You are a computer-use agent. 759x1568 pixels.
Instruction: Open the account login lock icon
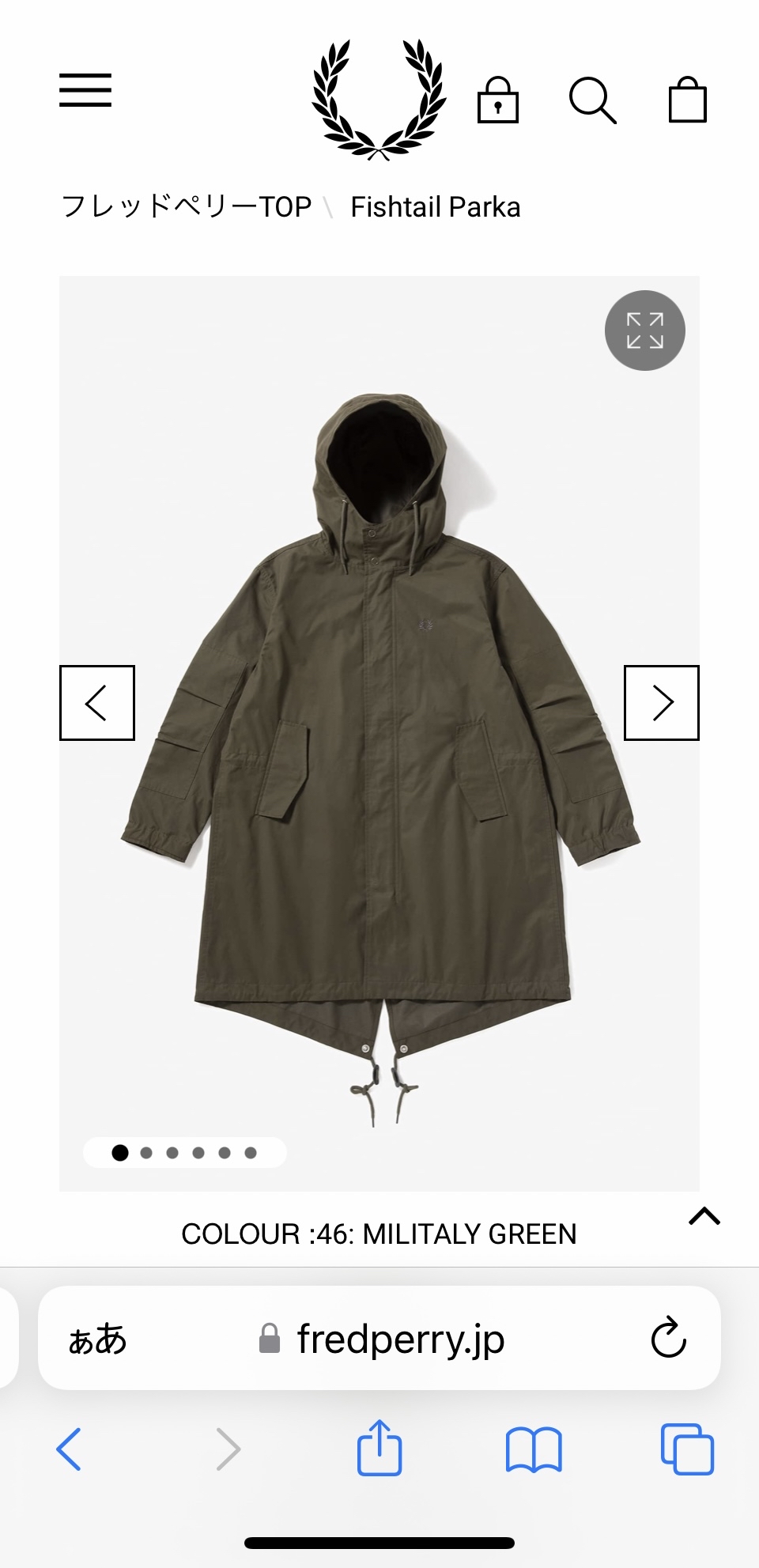click(497, 100)
